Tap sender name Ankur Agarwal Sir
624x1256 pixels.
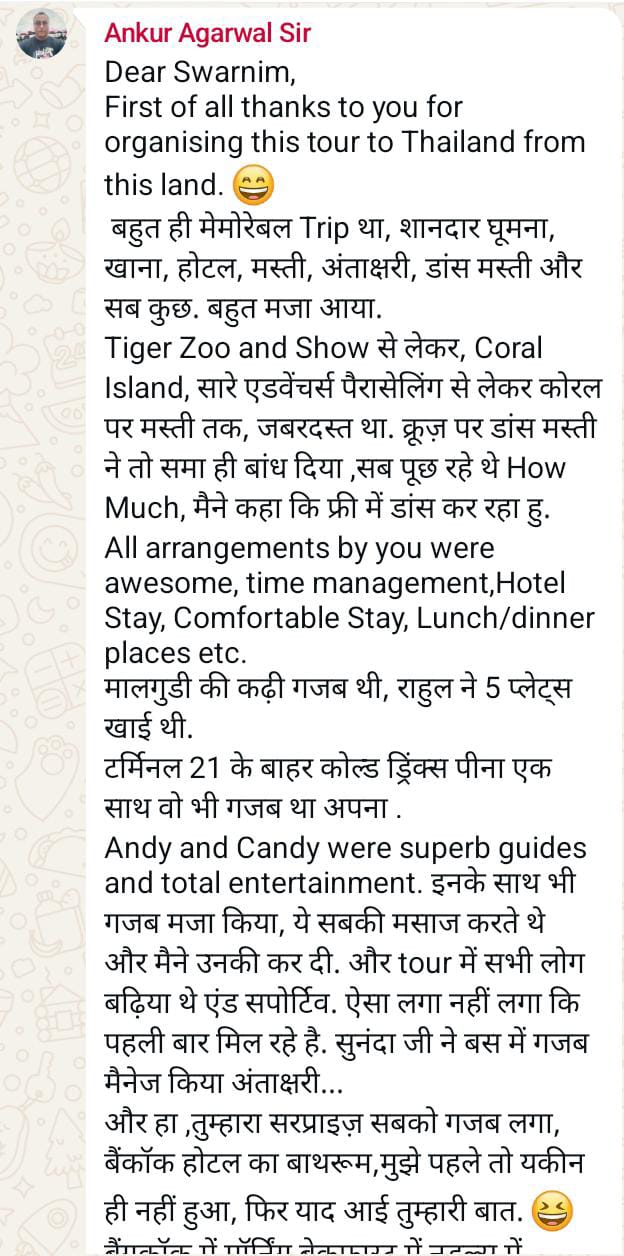207,33
